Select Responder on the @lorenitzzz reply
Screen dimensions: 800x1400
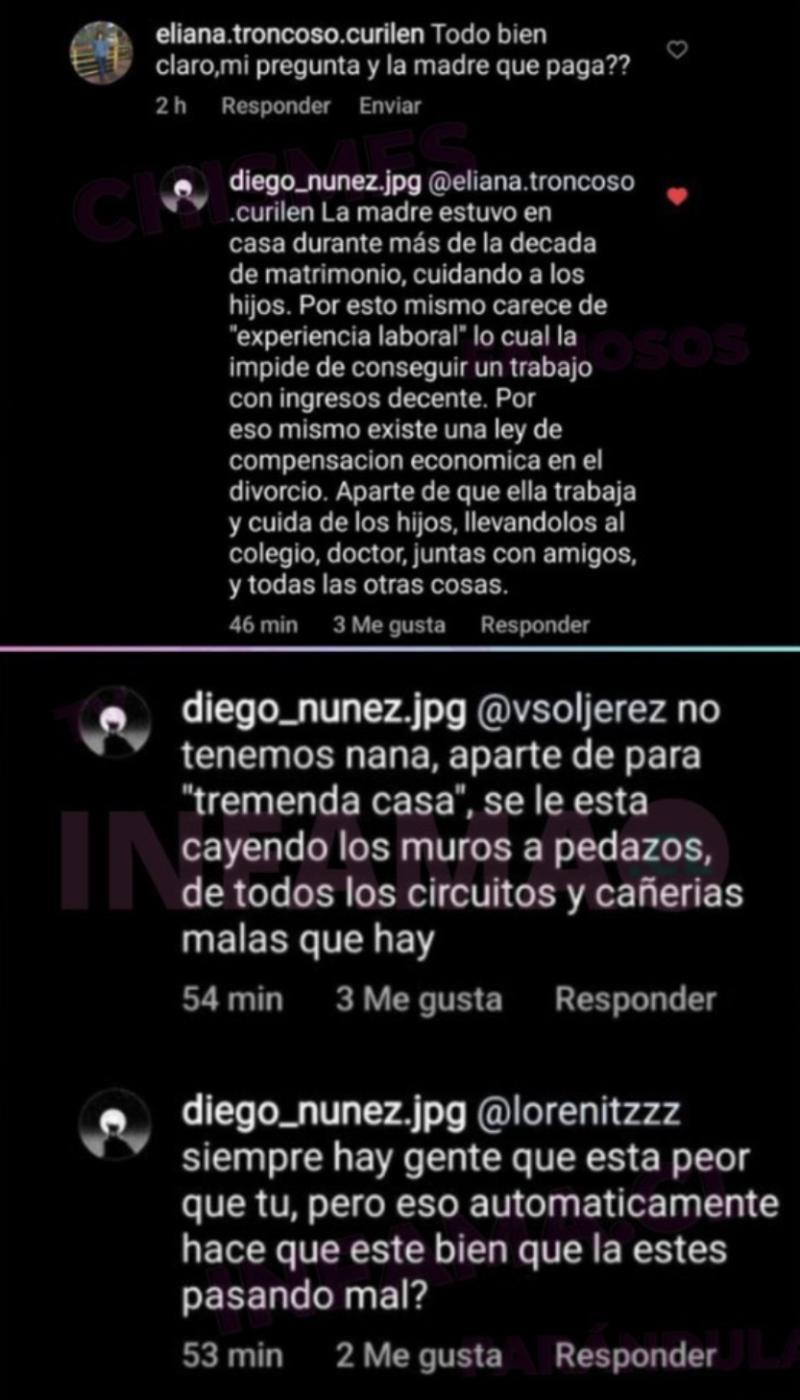pos(634,1357)
